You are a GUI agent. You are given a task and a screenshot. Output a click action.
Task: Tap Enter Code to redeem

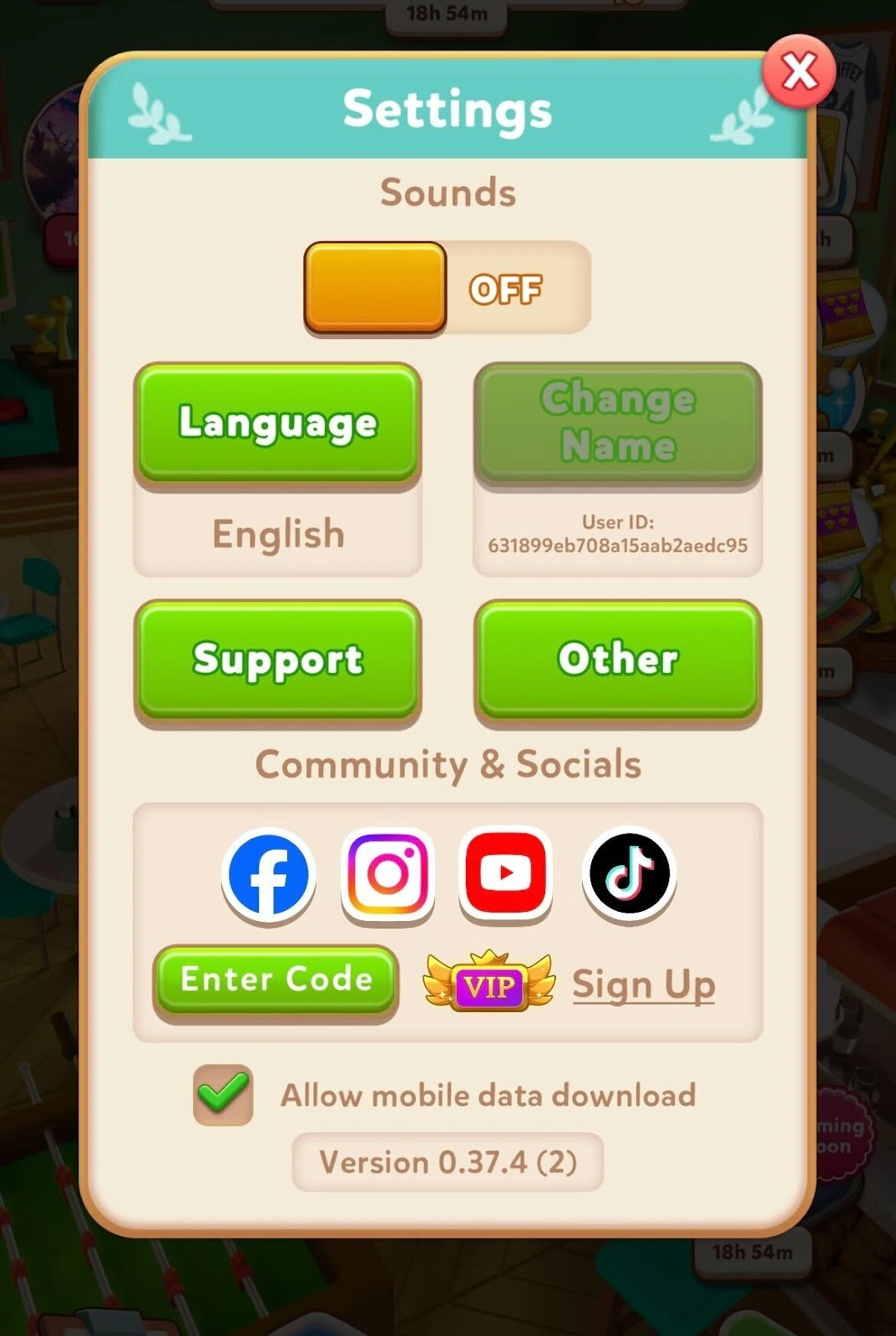tap(276, 979)
